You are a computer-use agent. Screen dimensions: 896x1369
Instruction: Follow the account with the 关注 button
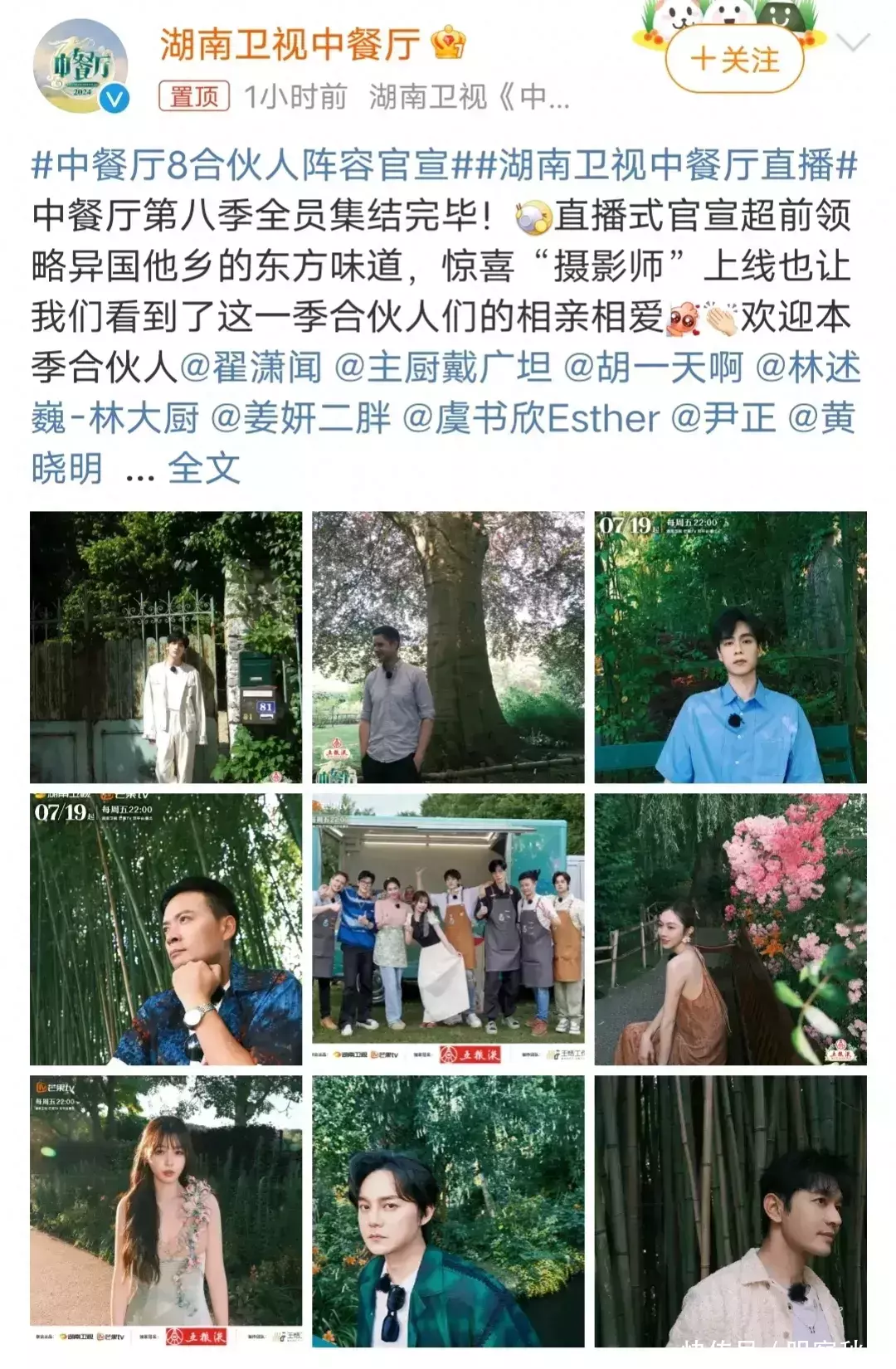point(735,60)
